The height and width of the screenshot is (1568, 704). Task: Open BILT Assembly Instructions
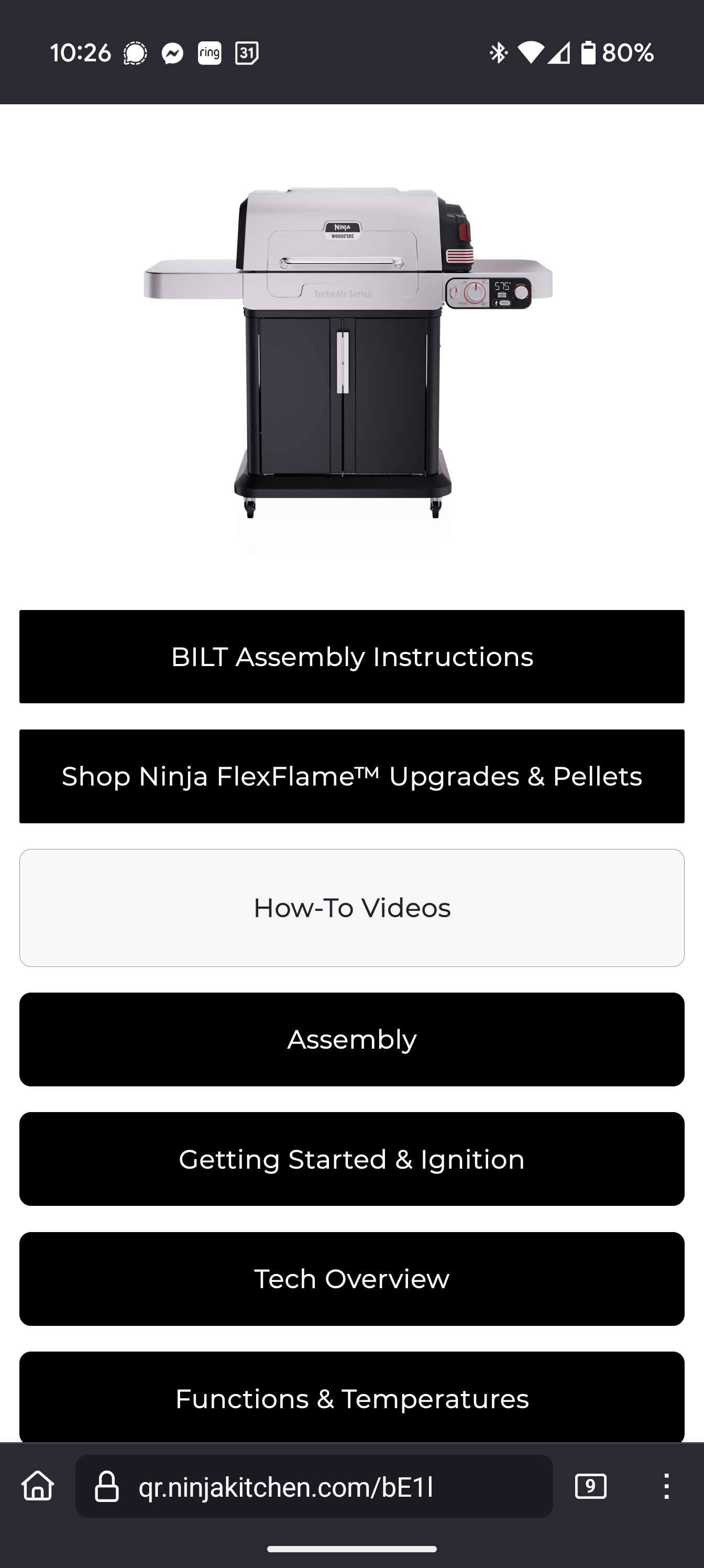[x=351, y=657]
